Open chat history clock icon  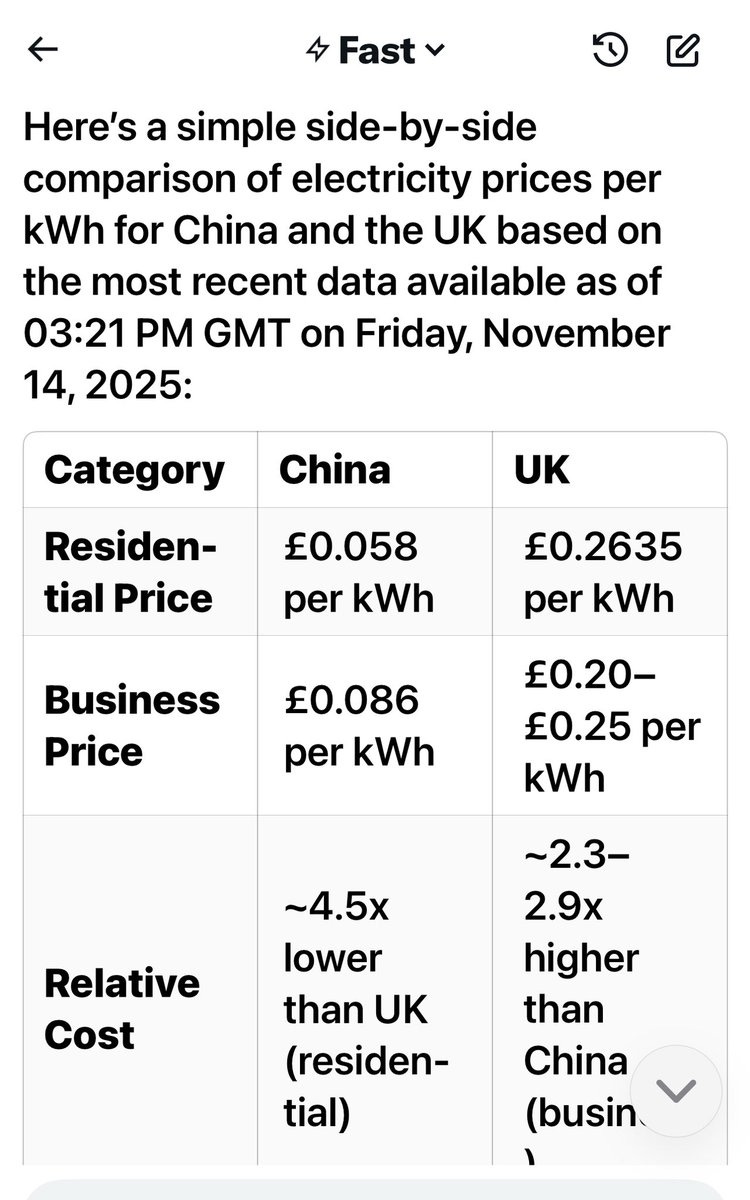(x=610, y=51)
